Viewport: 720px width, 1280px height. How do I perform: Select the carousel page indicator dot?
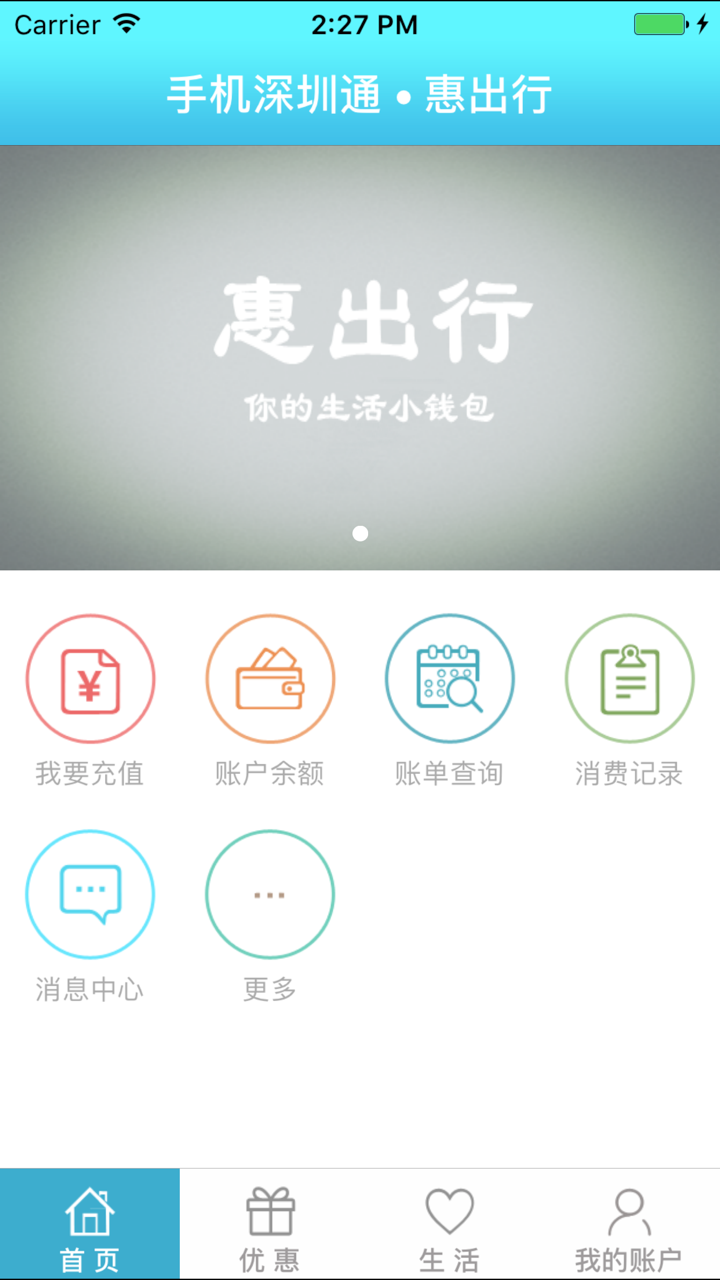360,533
